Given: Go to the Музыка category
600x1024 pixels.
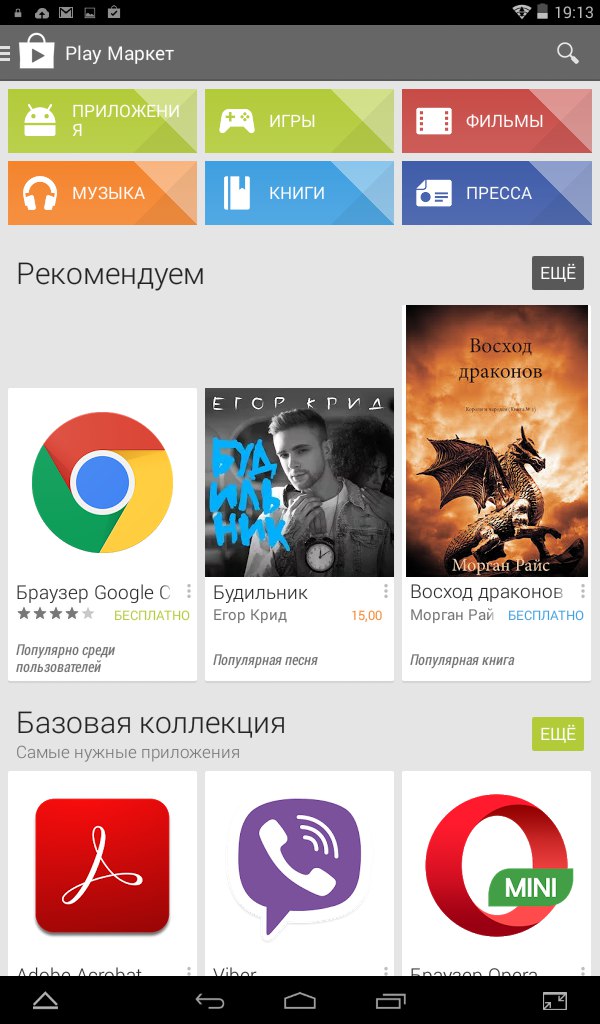Looking at the screenshot, I should tap(101, 193).
